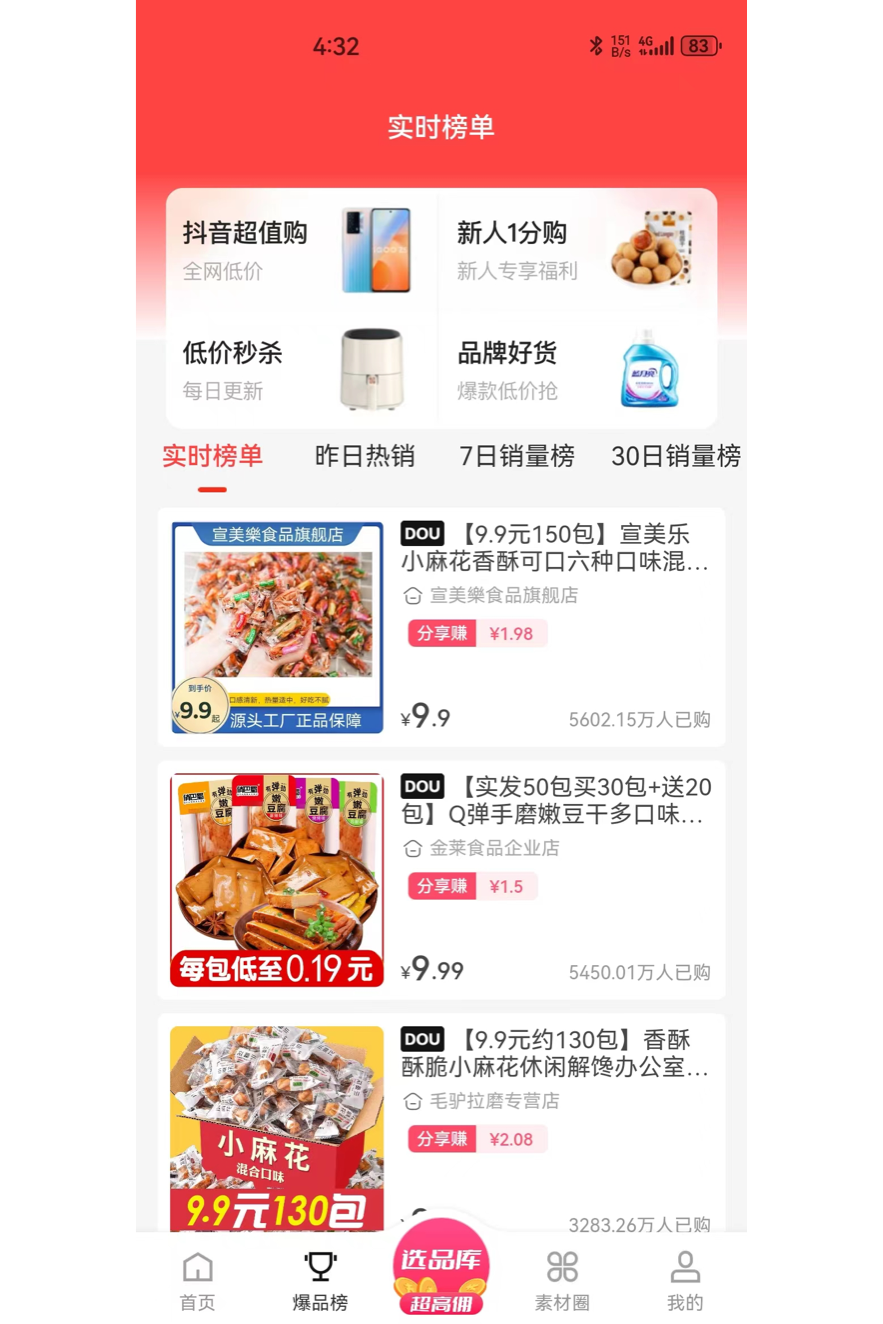Switch to the 7日销量榜 tab

[517, 457]
